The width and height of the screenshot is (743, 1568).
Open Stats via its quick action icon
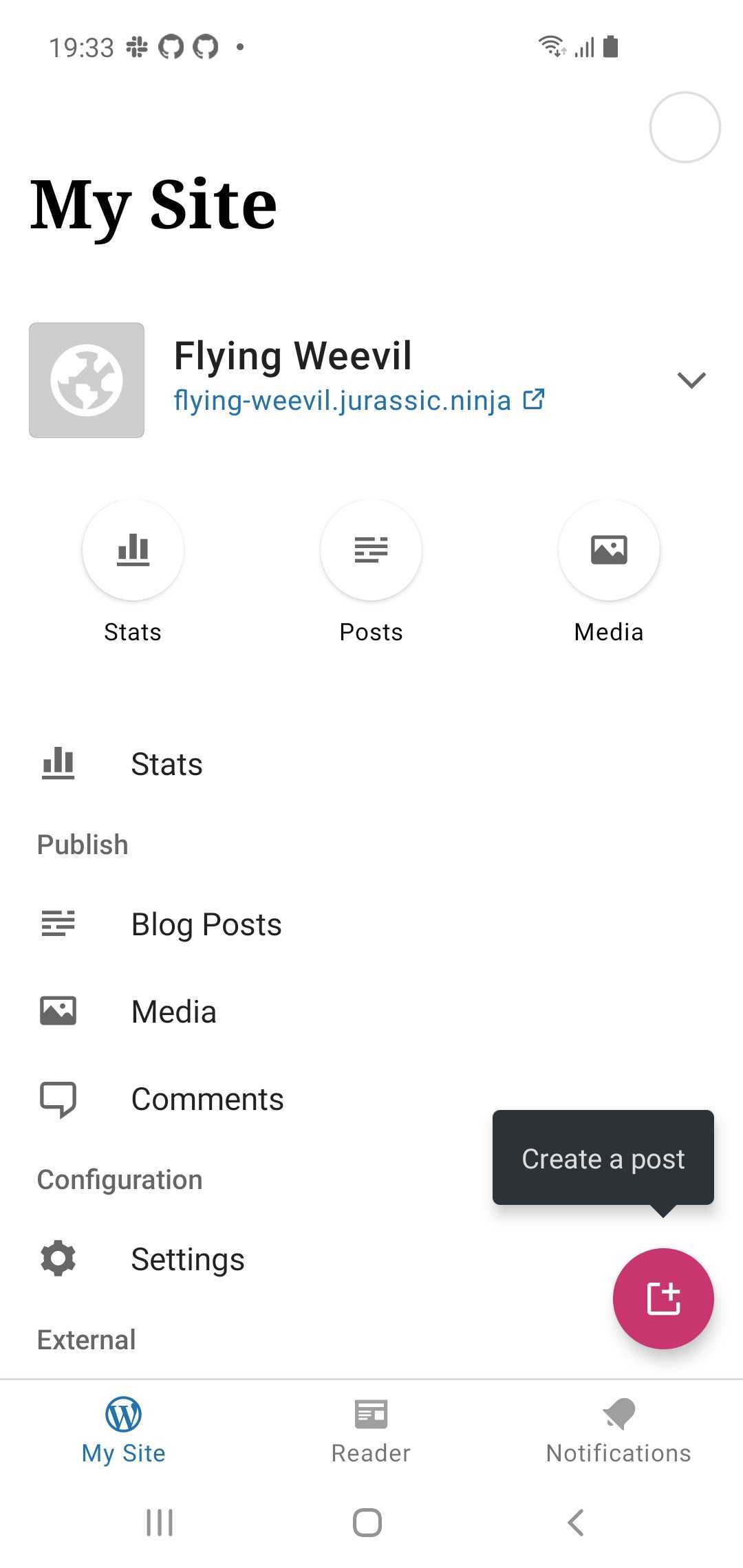(x=133, y=550)
